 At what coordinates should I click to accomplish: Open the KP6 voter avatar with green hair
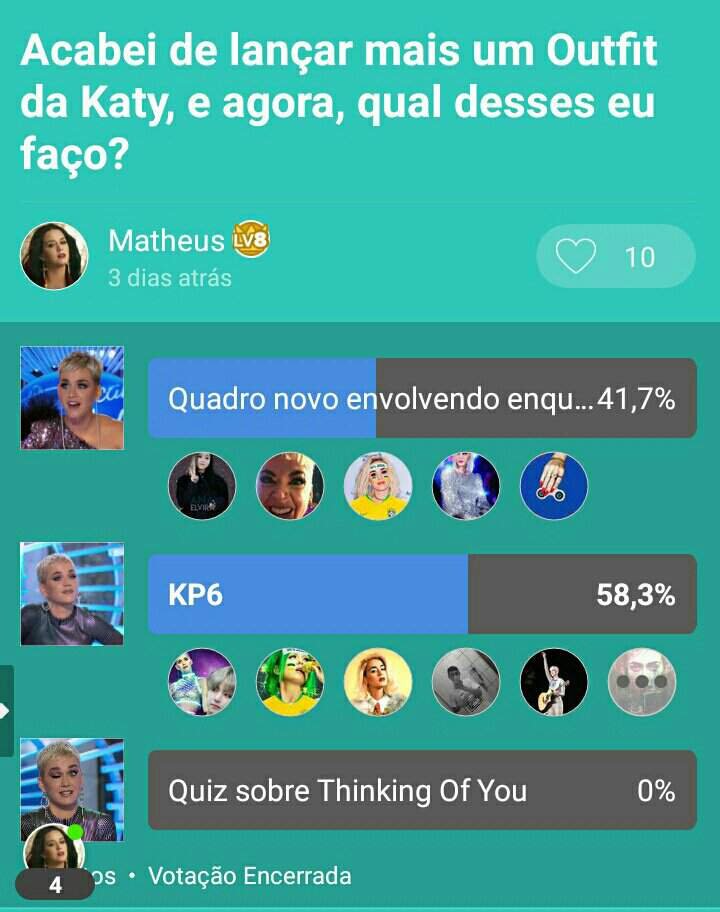[290, 682]
